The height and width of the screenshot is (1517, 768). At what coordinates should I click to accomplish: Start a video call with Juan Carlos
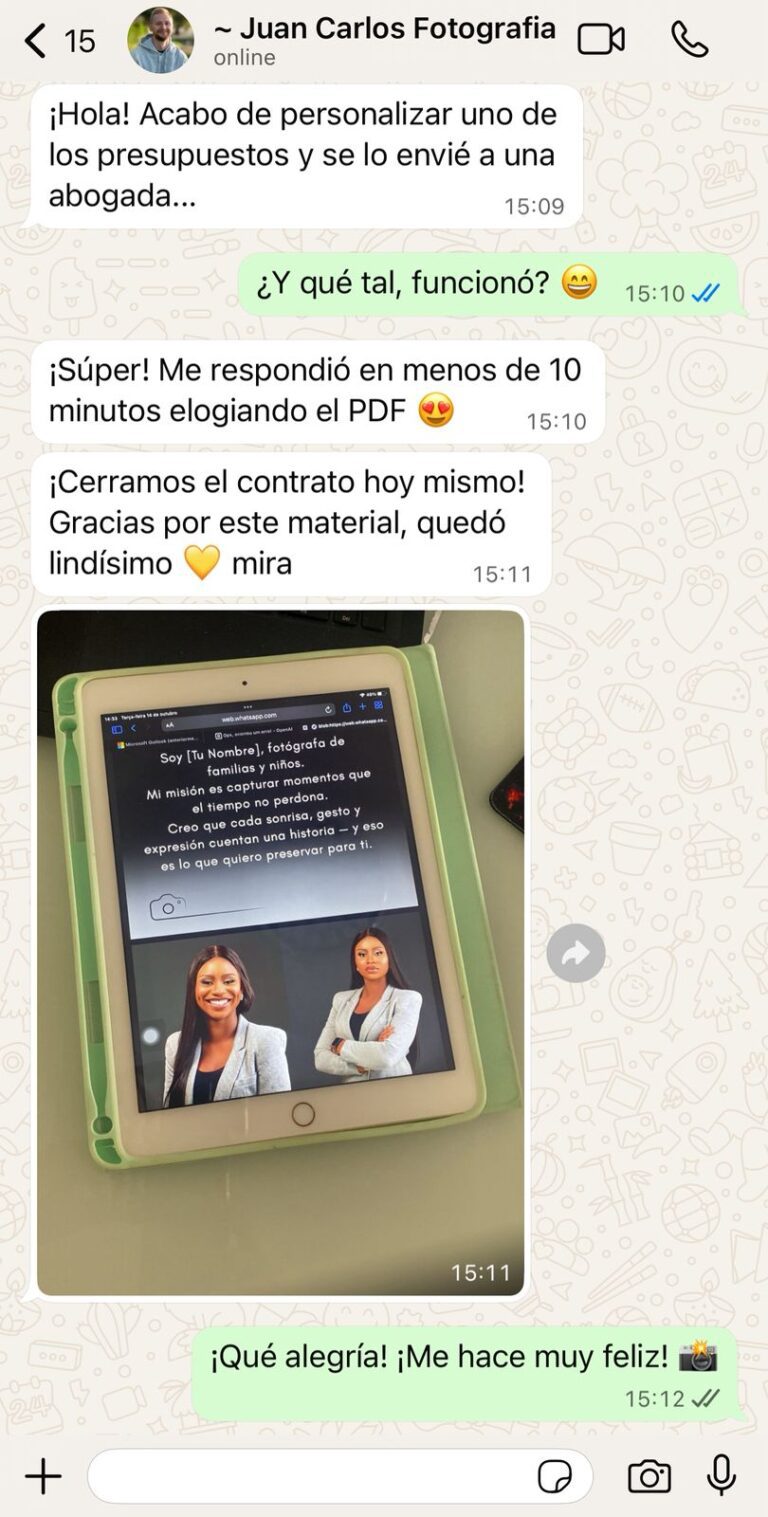[601, 40]
